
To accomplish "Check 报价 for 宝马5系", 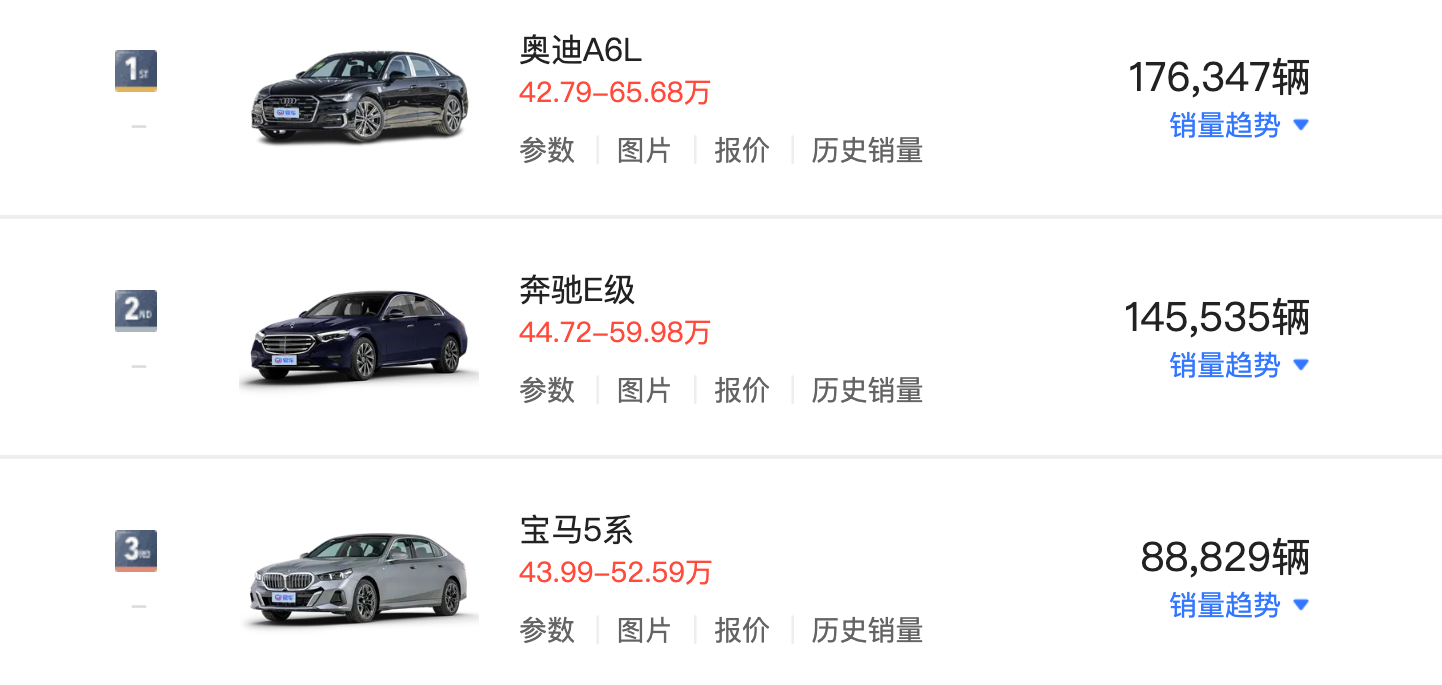I will [x=742, y=630].
